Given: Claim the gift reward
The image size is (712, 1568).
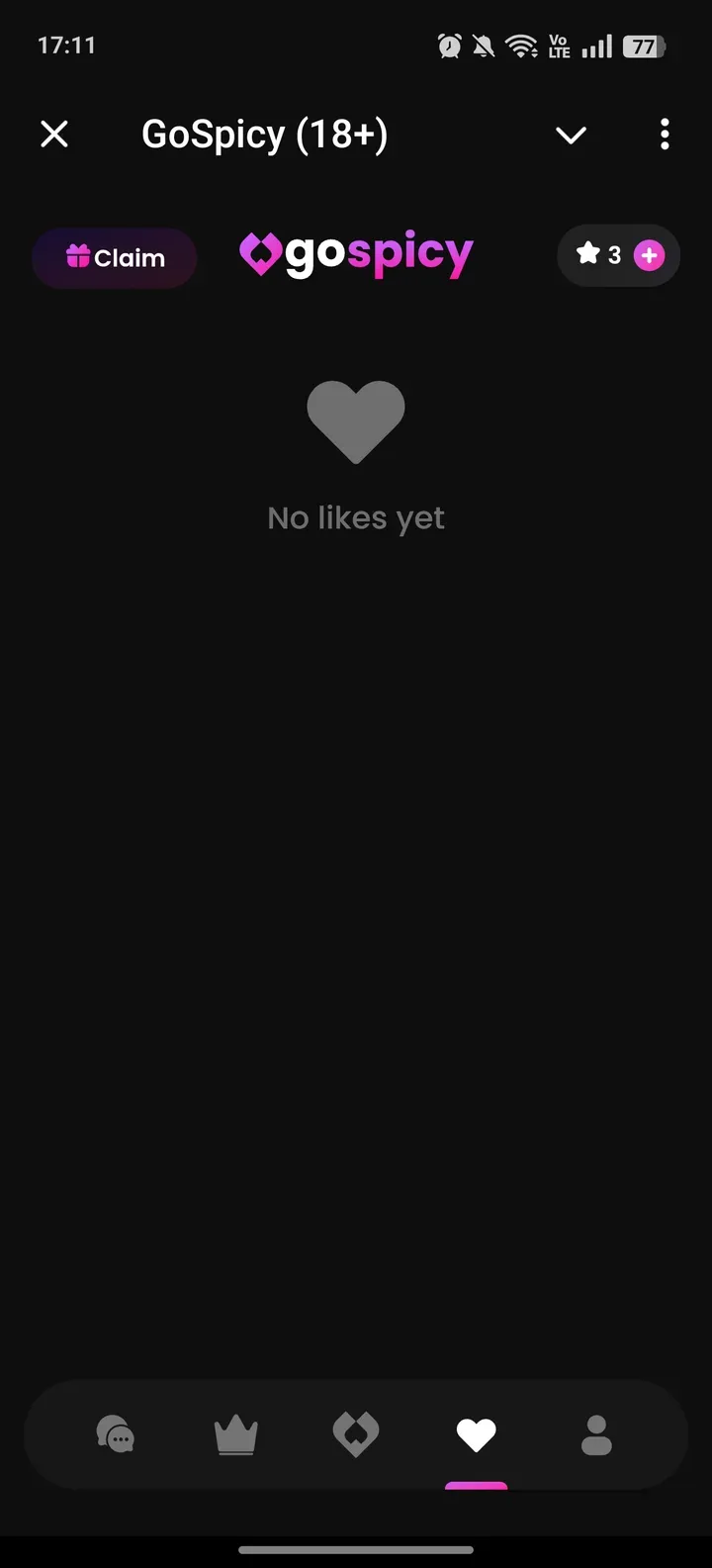Looking at the screenshot, I should (x=115, y=258).
